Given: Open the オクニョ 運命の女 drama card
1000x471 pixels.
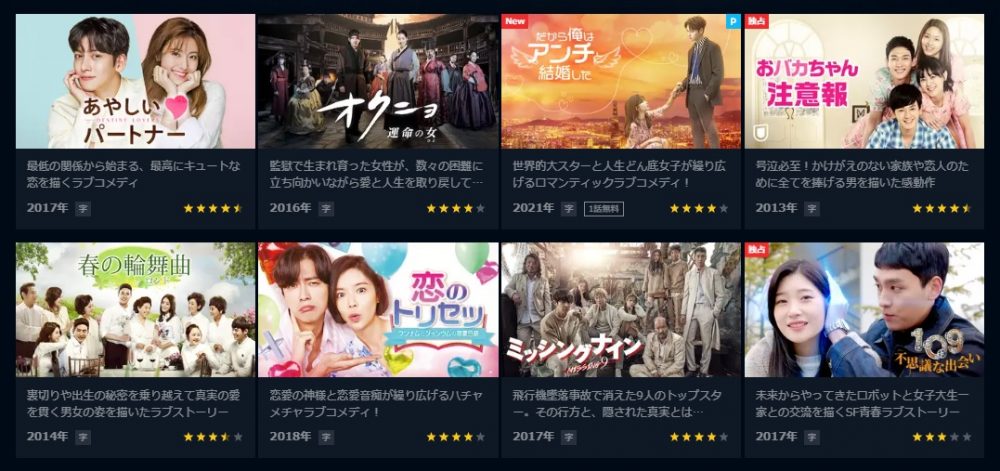Looking at the screenshot, I should (378, 82).
